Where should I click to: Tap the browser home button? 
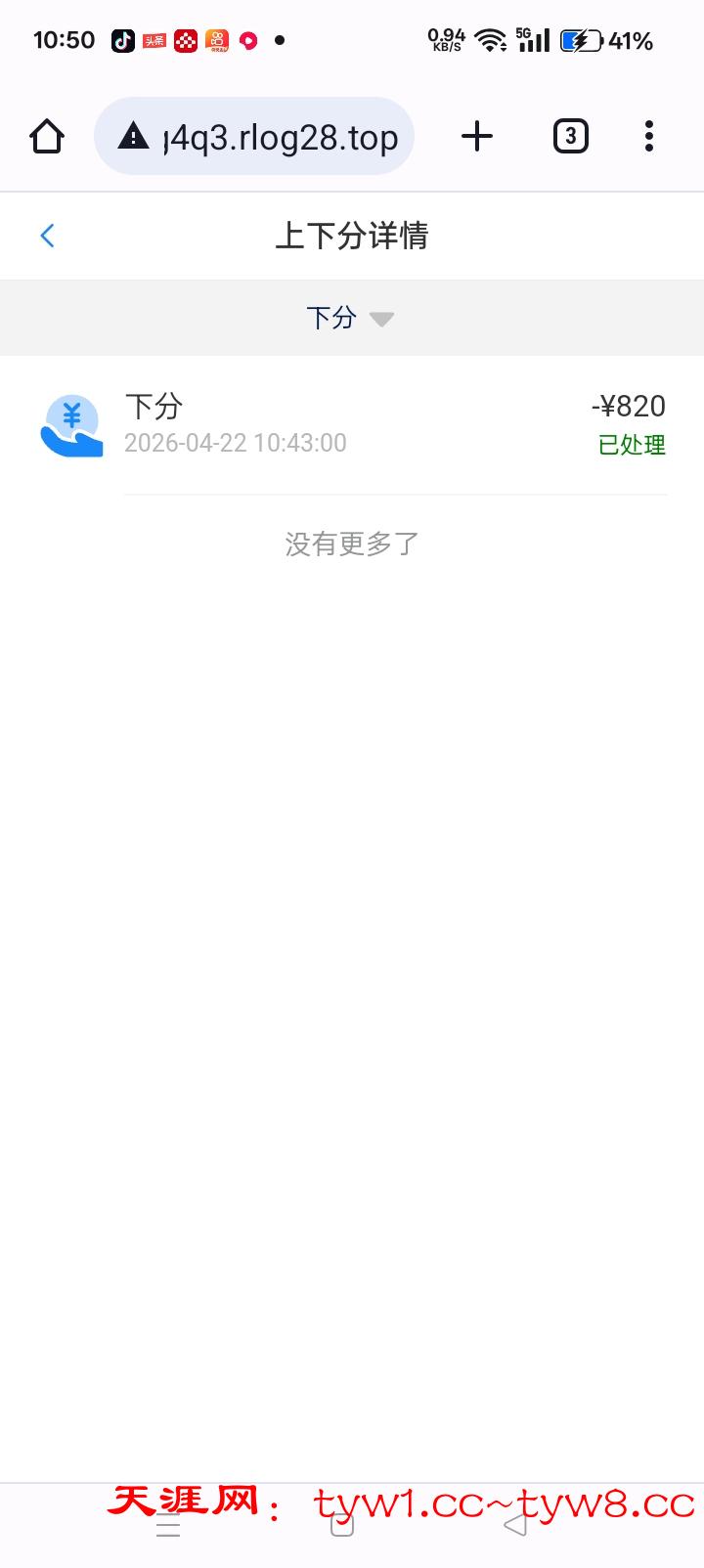coord(47,137)
